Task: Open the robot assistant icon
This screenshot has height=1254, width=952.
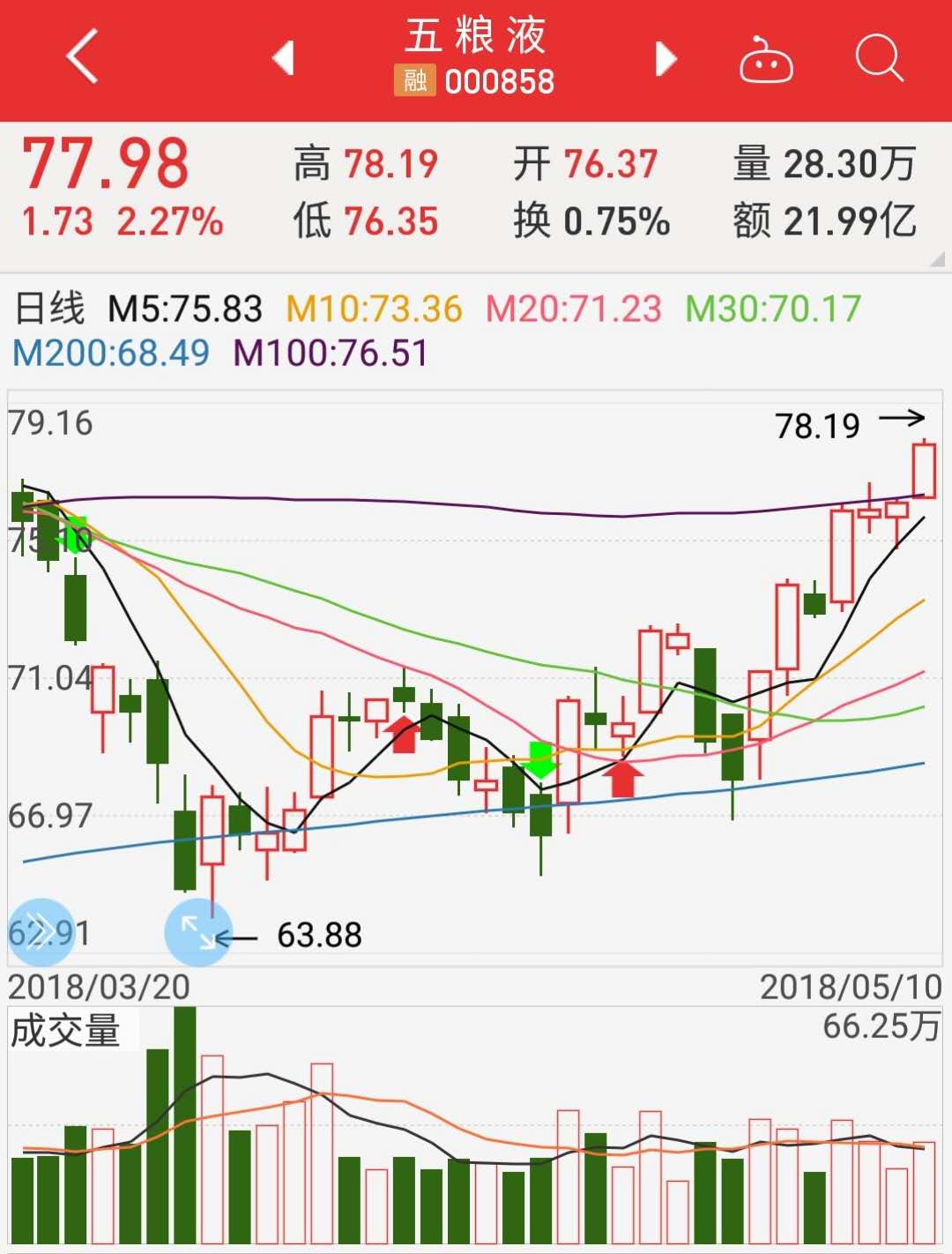Action: click(x=765, y=60)
